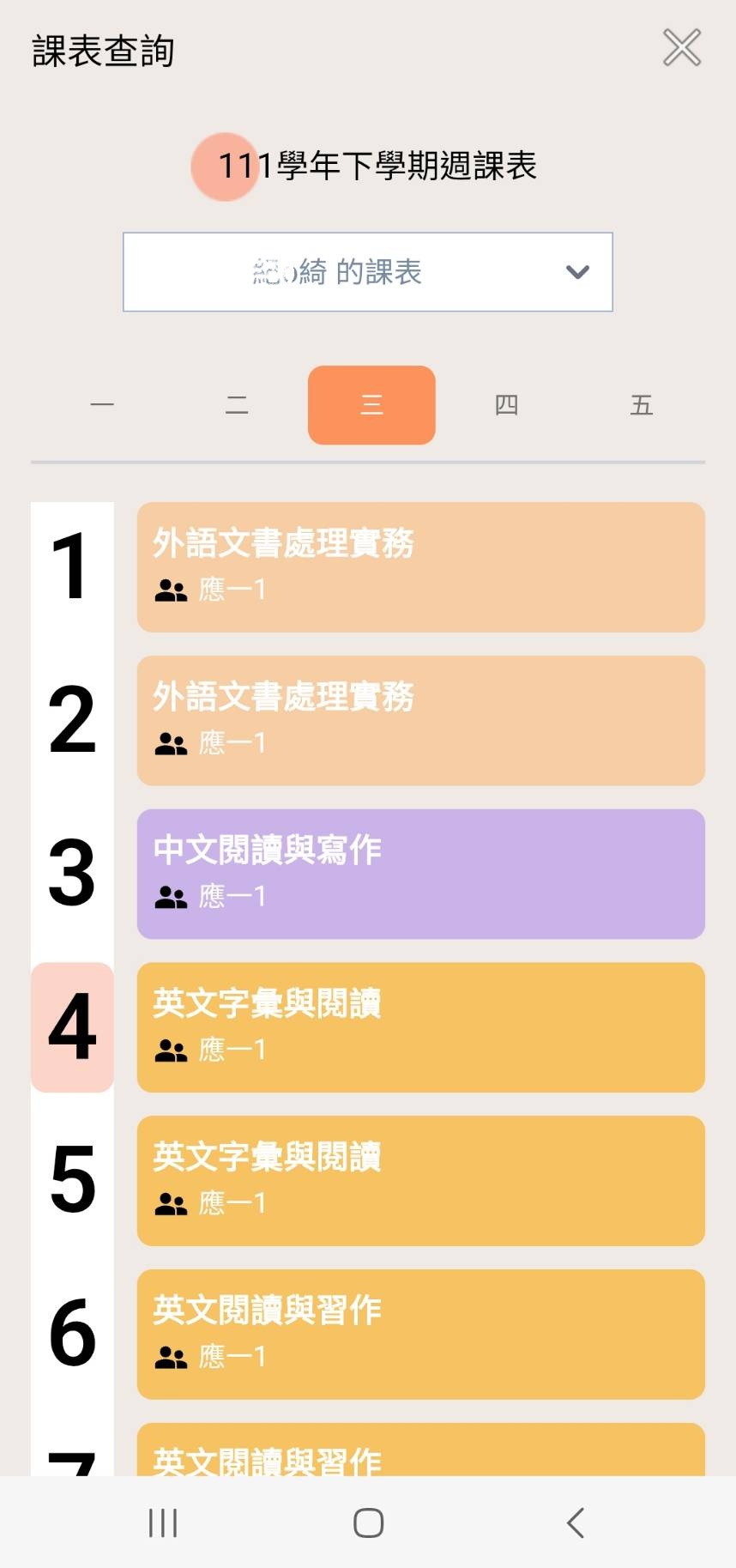Tap the system back button
The width and height of the screenshot is (736, 1568).
[x=576, y=1523]
